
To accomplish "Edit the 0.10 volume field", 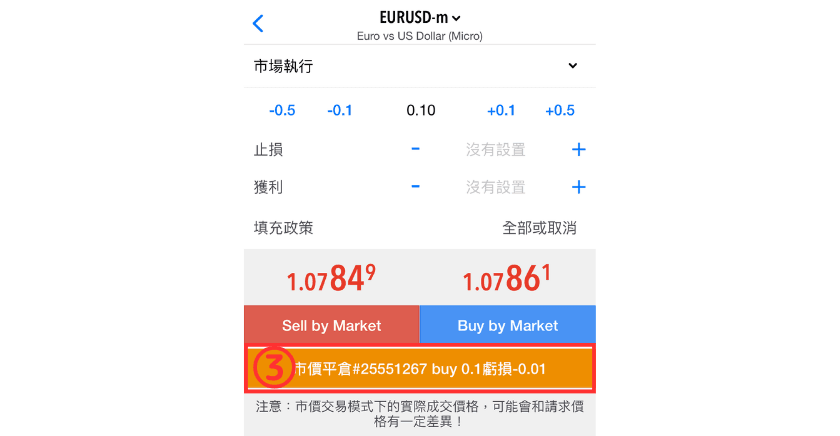I will point(421,111).
